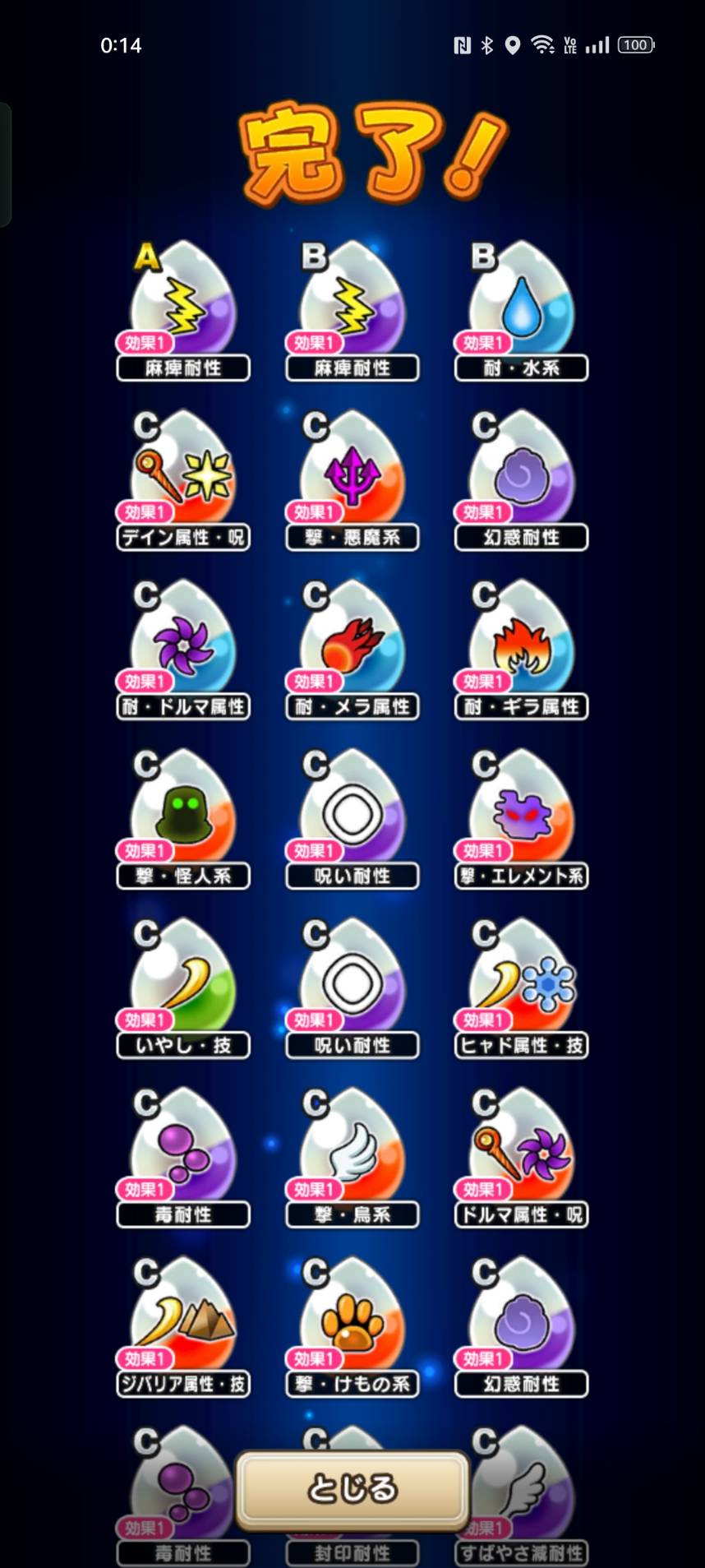Open the 耐・ドルマ属性 orb
This screenshot has width=705, height=1568.
coord(183,647)
